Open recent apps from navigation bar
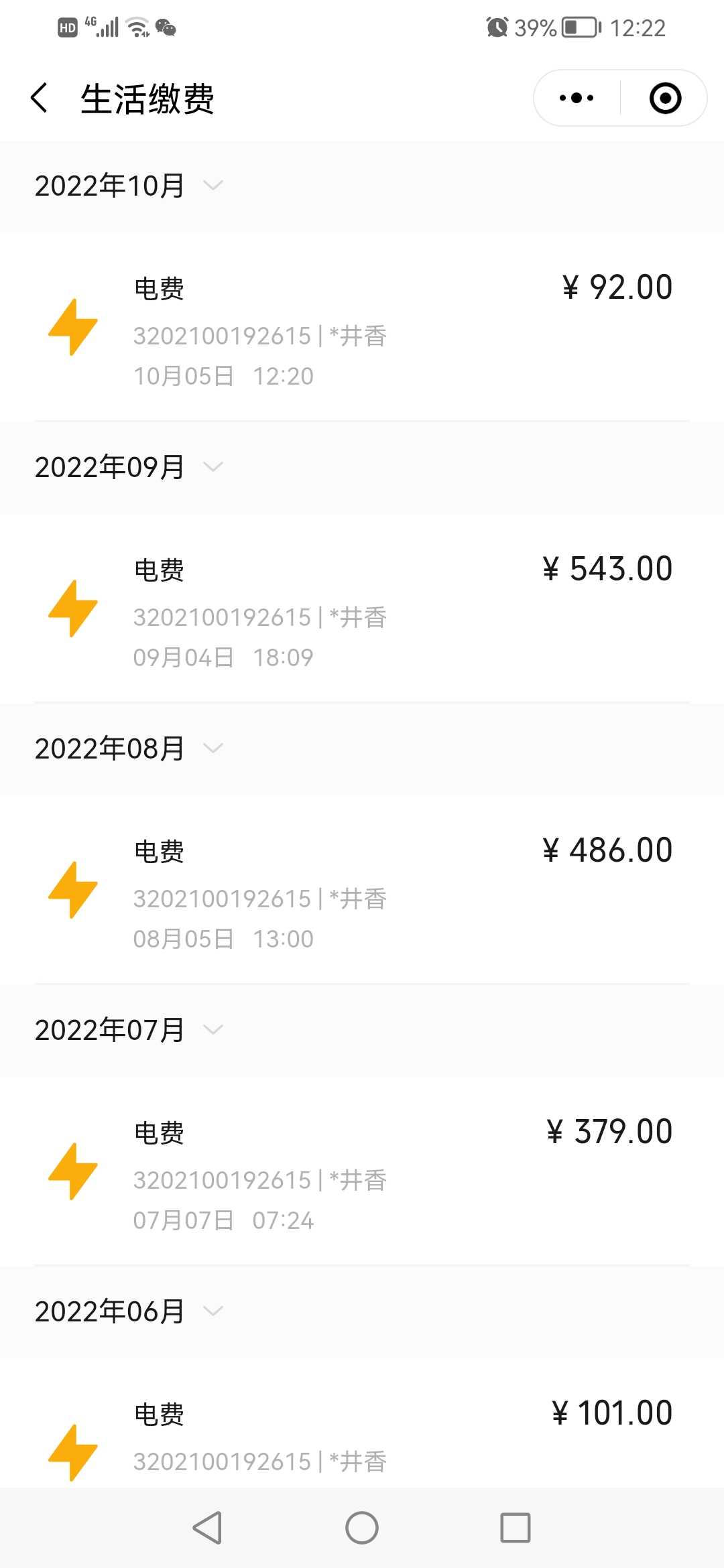Image resolution: width=724 pixels, height=1568 pixels. coord(516,1528)
